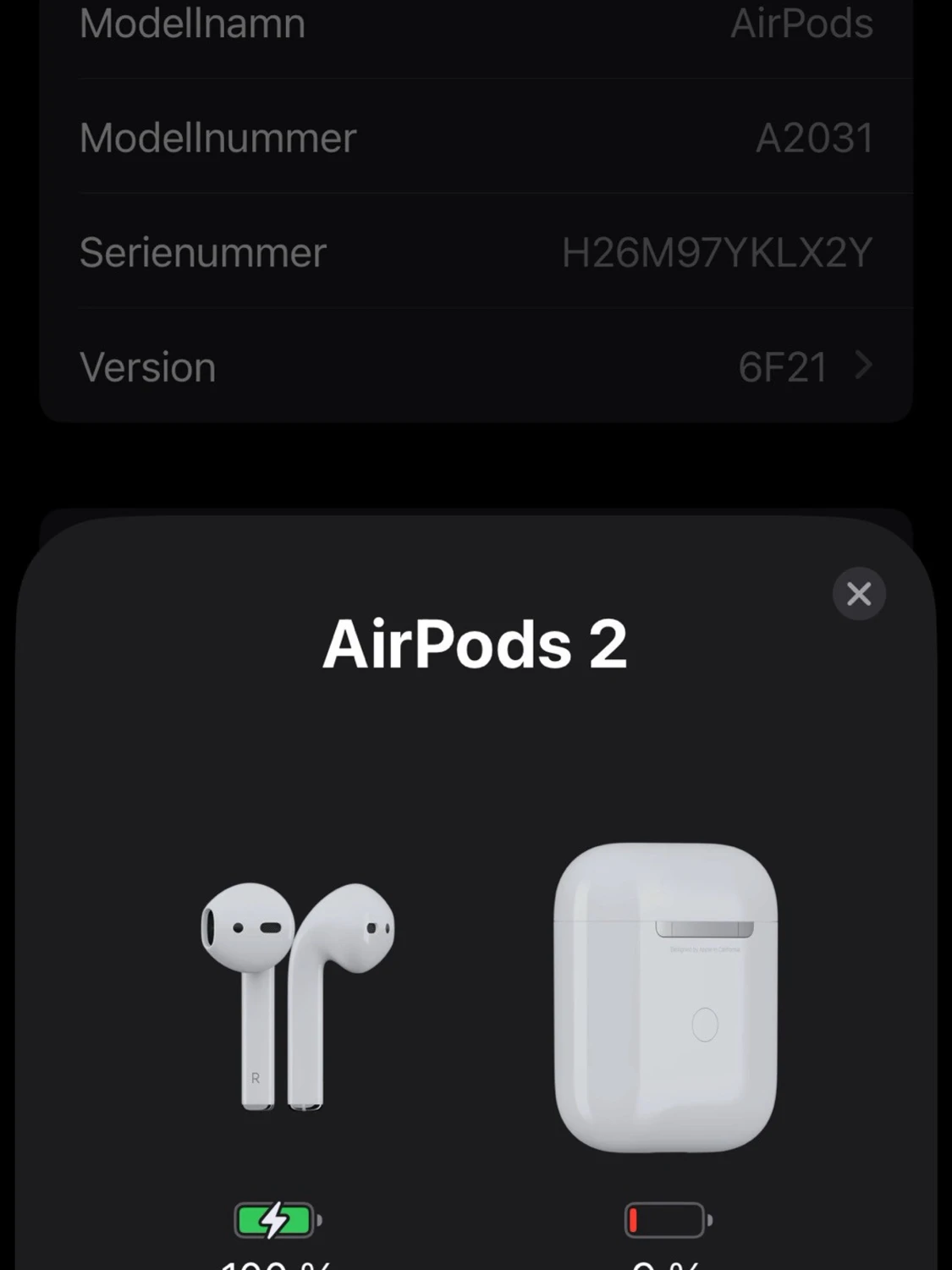Select the Serienummer row
Screen dimensions: 952x1270
click(474, 251)
